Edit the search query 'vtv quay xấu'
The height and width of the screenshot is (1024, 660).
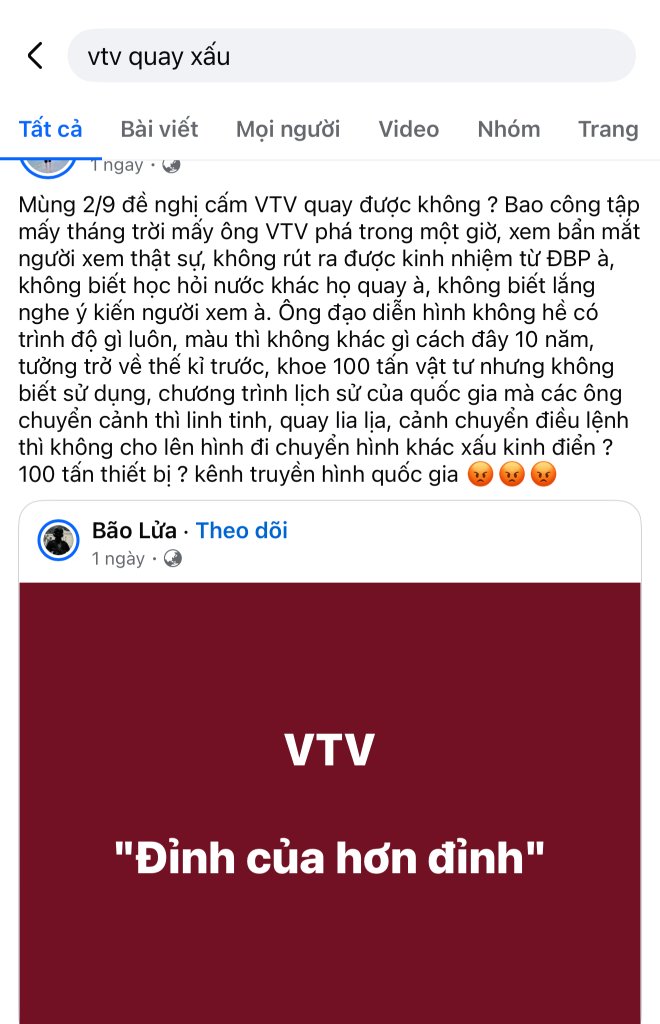(350, 56)
